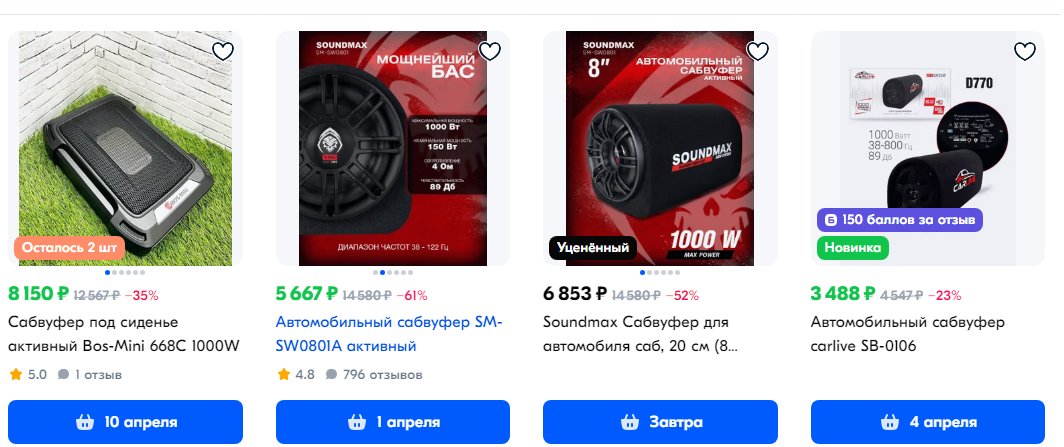Save carlive SB-0106 to favorites
Screen dimensions: 1064x447
(x=1025, y=51)
